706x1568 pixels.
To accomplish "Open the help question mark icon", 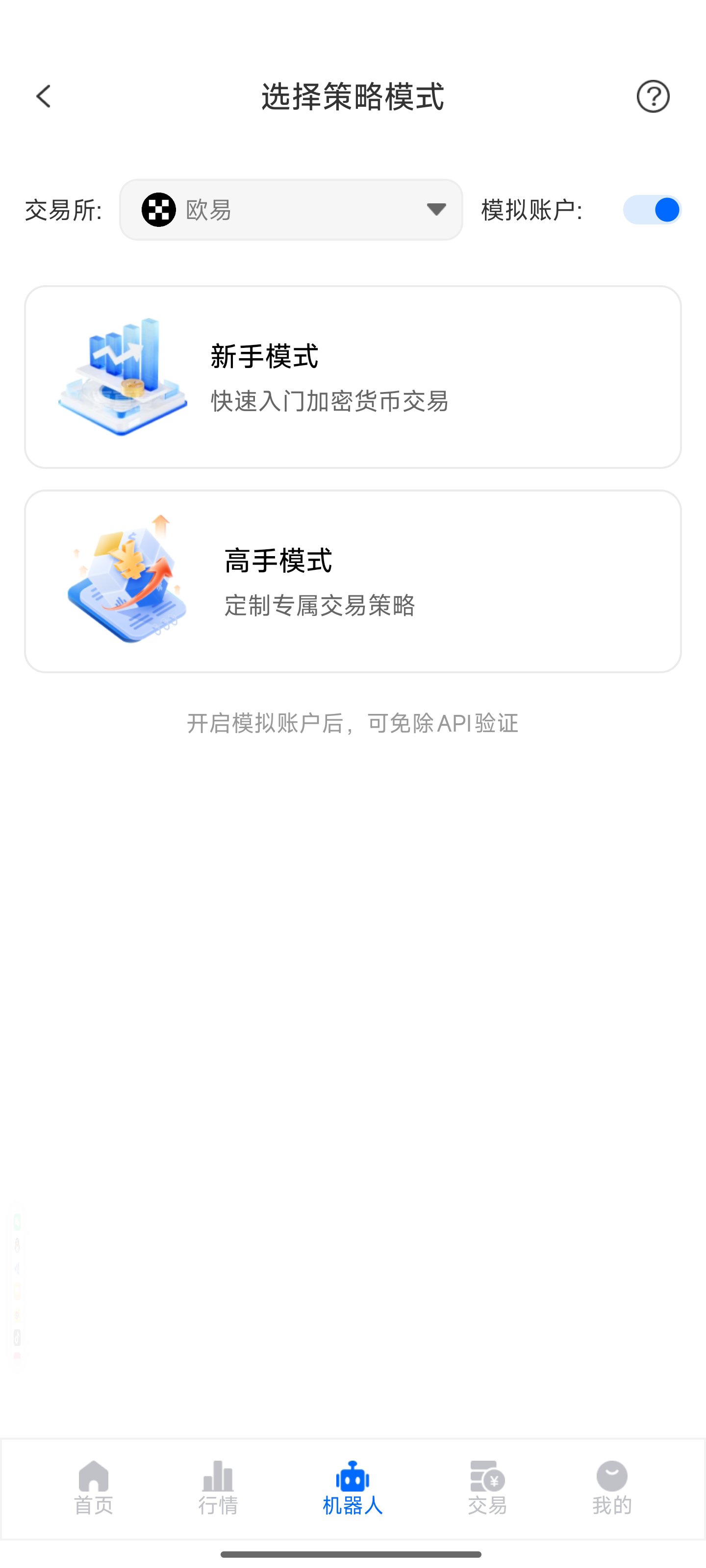I will (653, 96).
